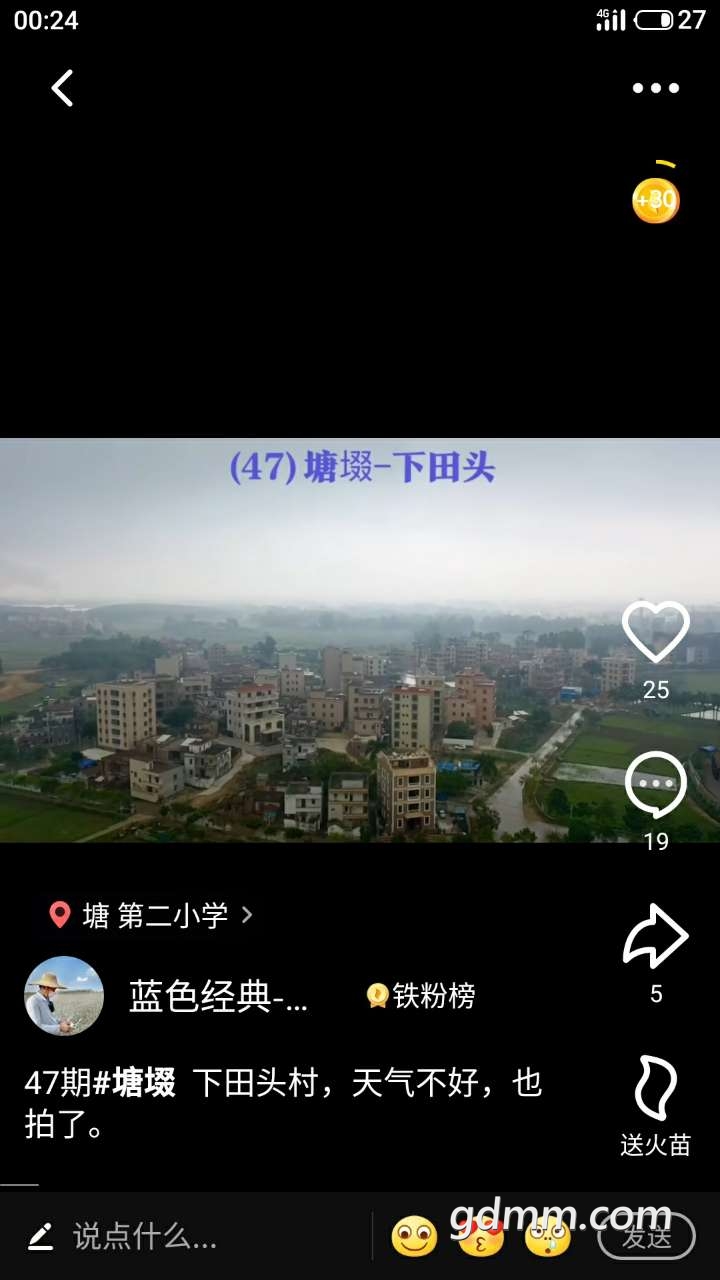The width and height of the screenshot is (720, 1280).
Task: Focus the 说点什么 comment field
Action: tap(145, 1237)
